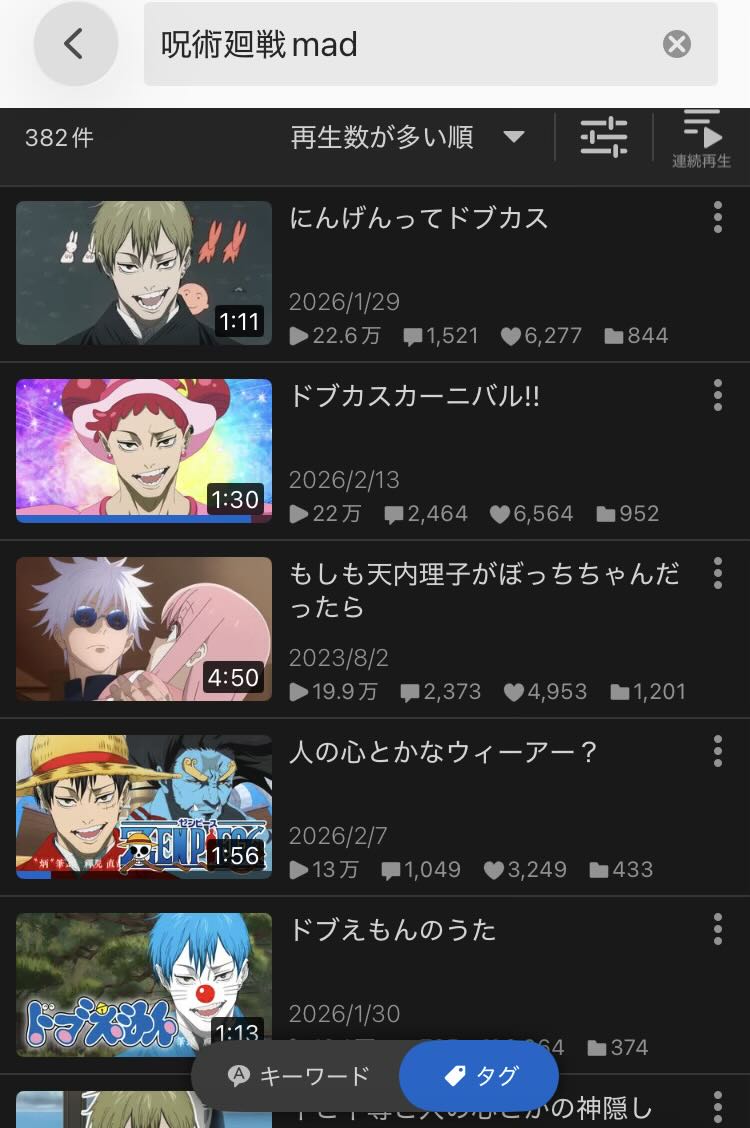
Task: Start 連続再生 continuous playback
Action: coord(701,138)
